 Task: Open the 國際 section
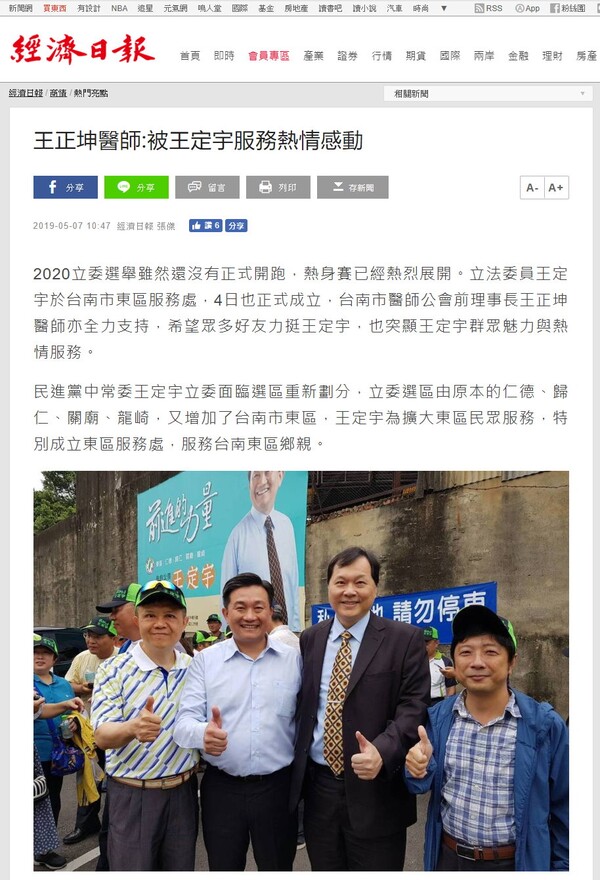click(450, 56)
